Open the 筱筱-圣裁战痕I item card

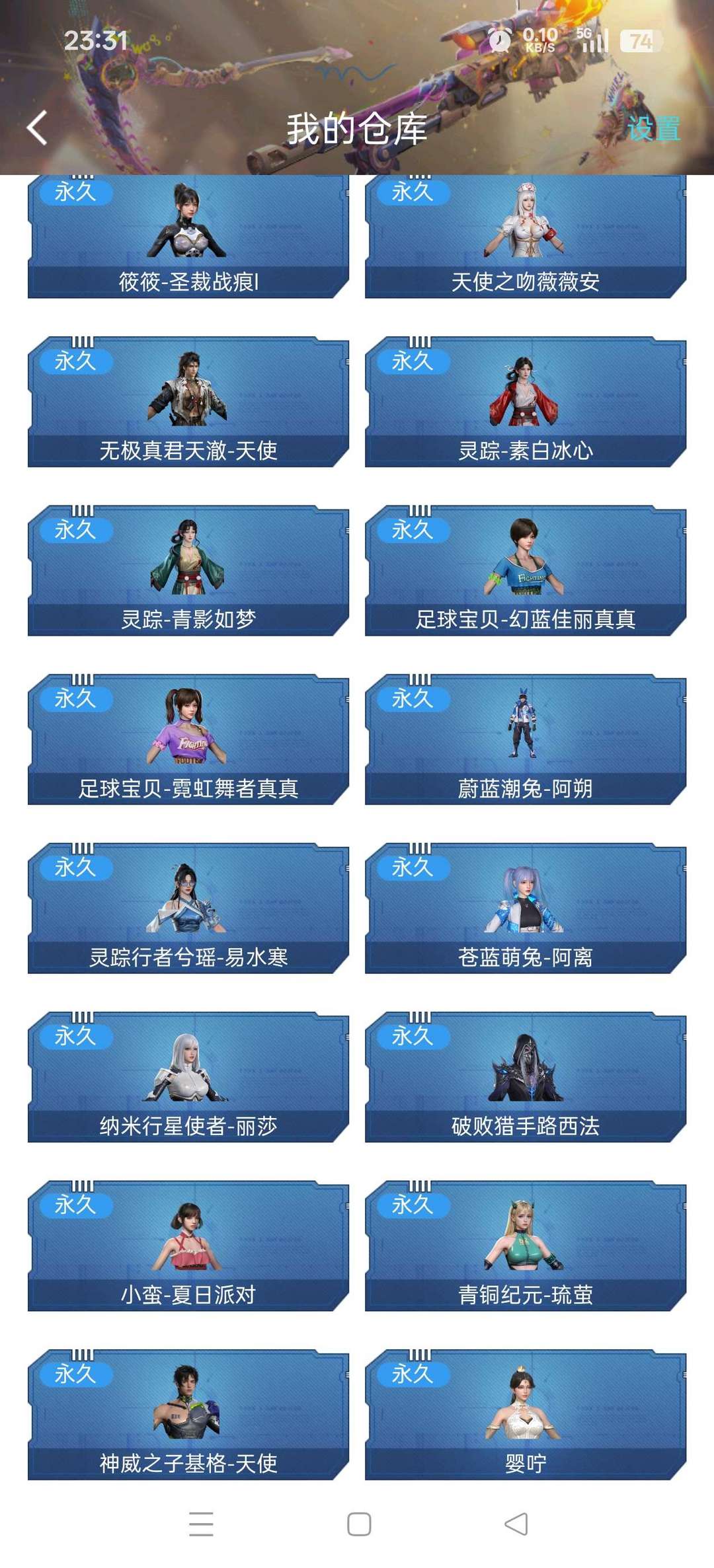188,236
